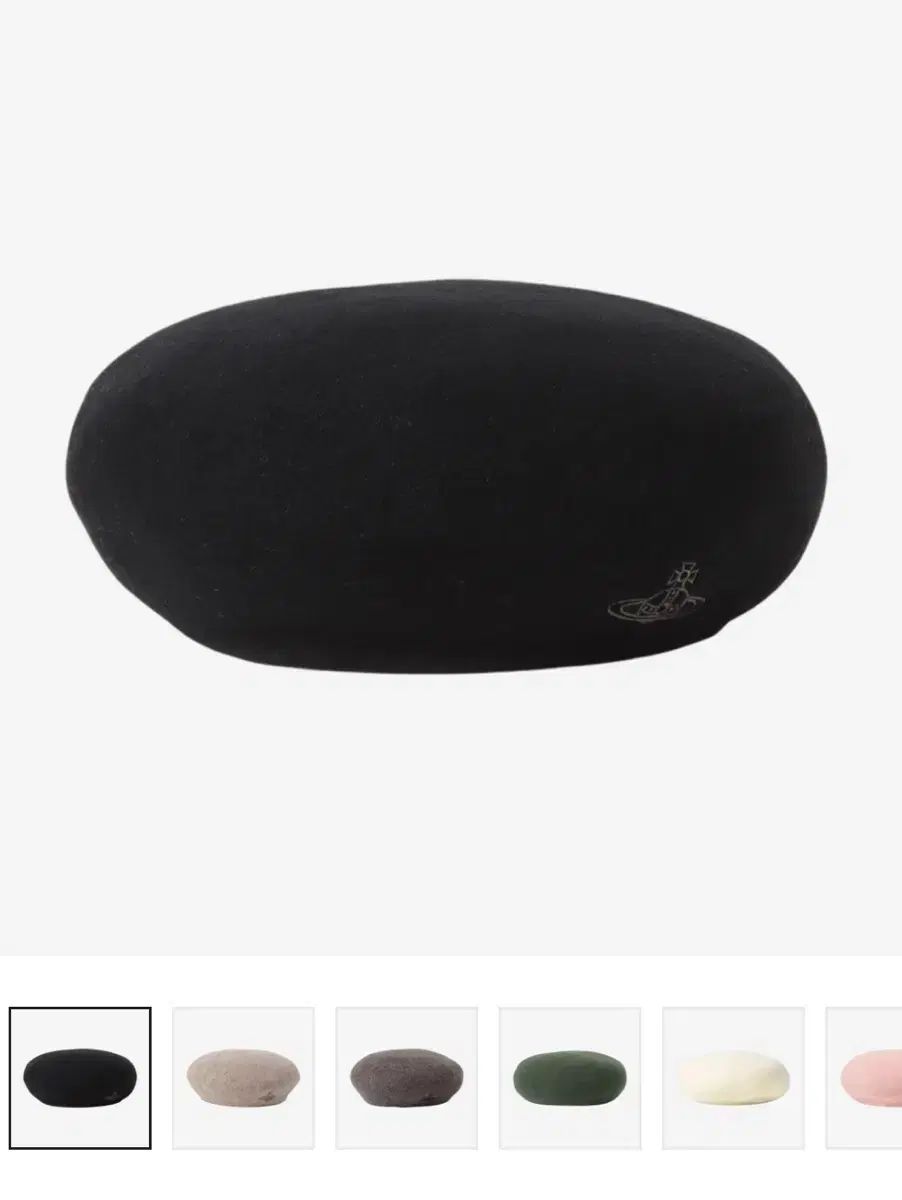The width and height of the screenshot is (902, 1200).
Task: Open the large black beret product image
Action: coord(450,476)
